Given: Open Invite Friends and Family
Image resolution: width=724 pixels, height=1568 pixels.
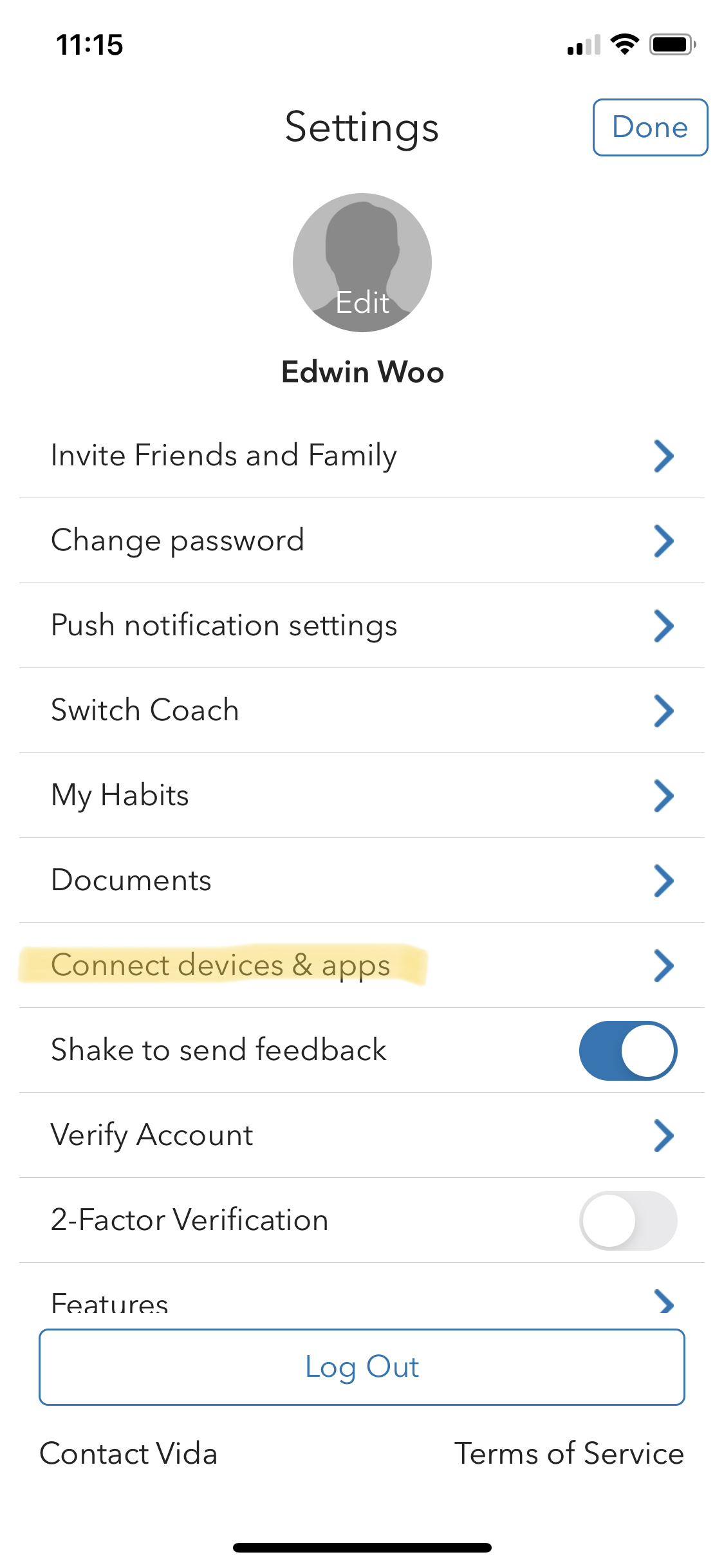Looking at the screenshot, I should 362,456.
